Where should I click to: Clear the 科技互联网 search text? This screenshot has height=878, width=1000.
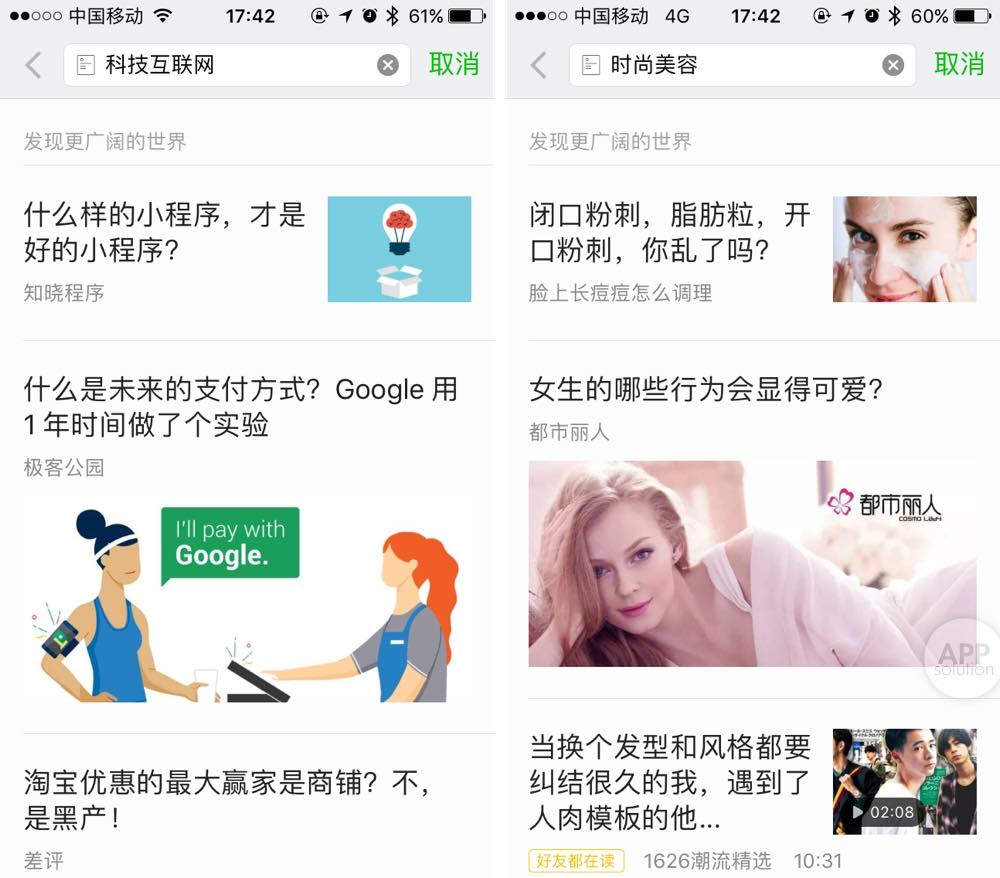[x=388, y=65]
